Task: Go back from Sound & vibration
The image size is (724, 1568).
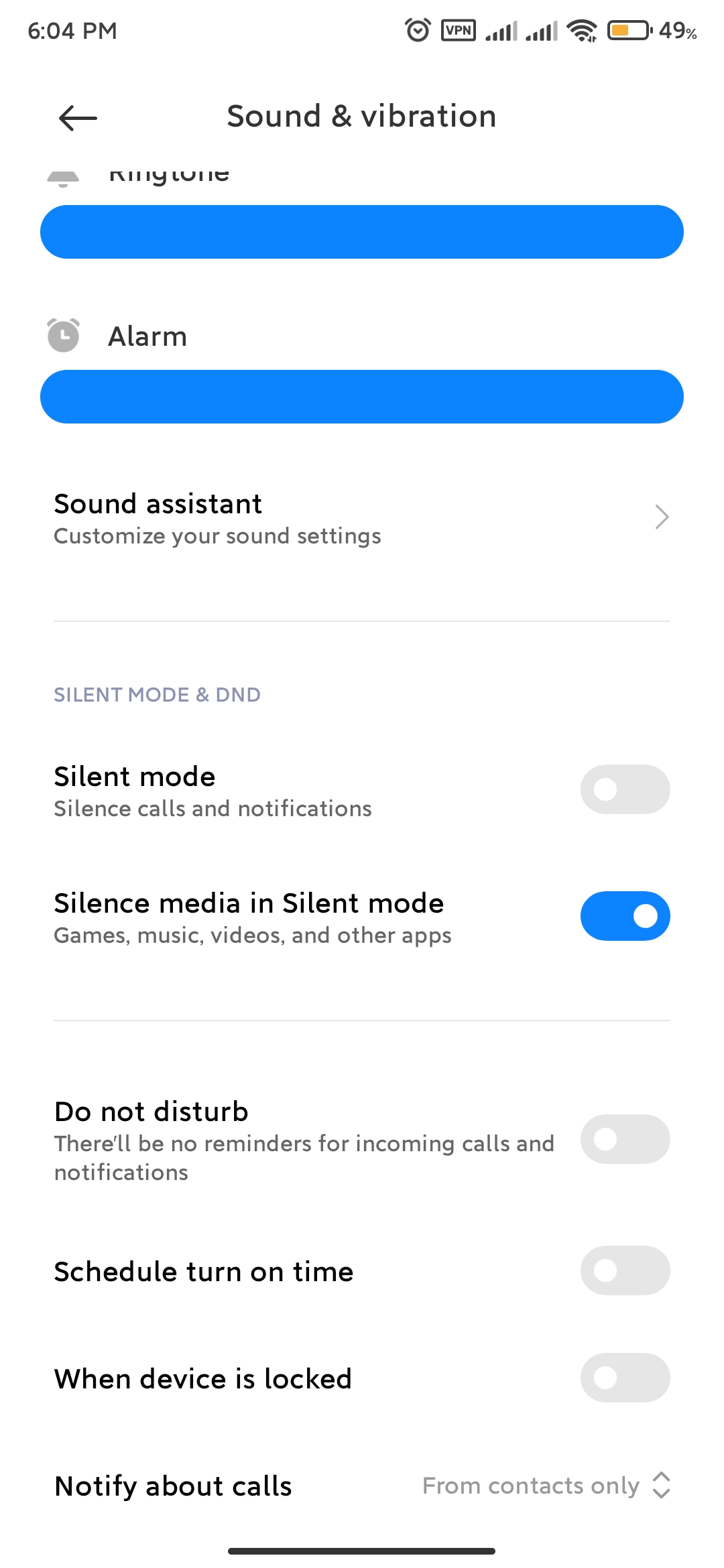Action: click(78, 119)
